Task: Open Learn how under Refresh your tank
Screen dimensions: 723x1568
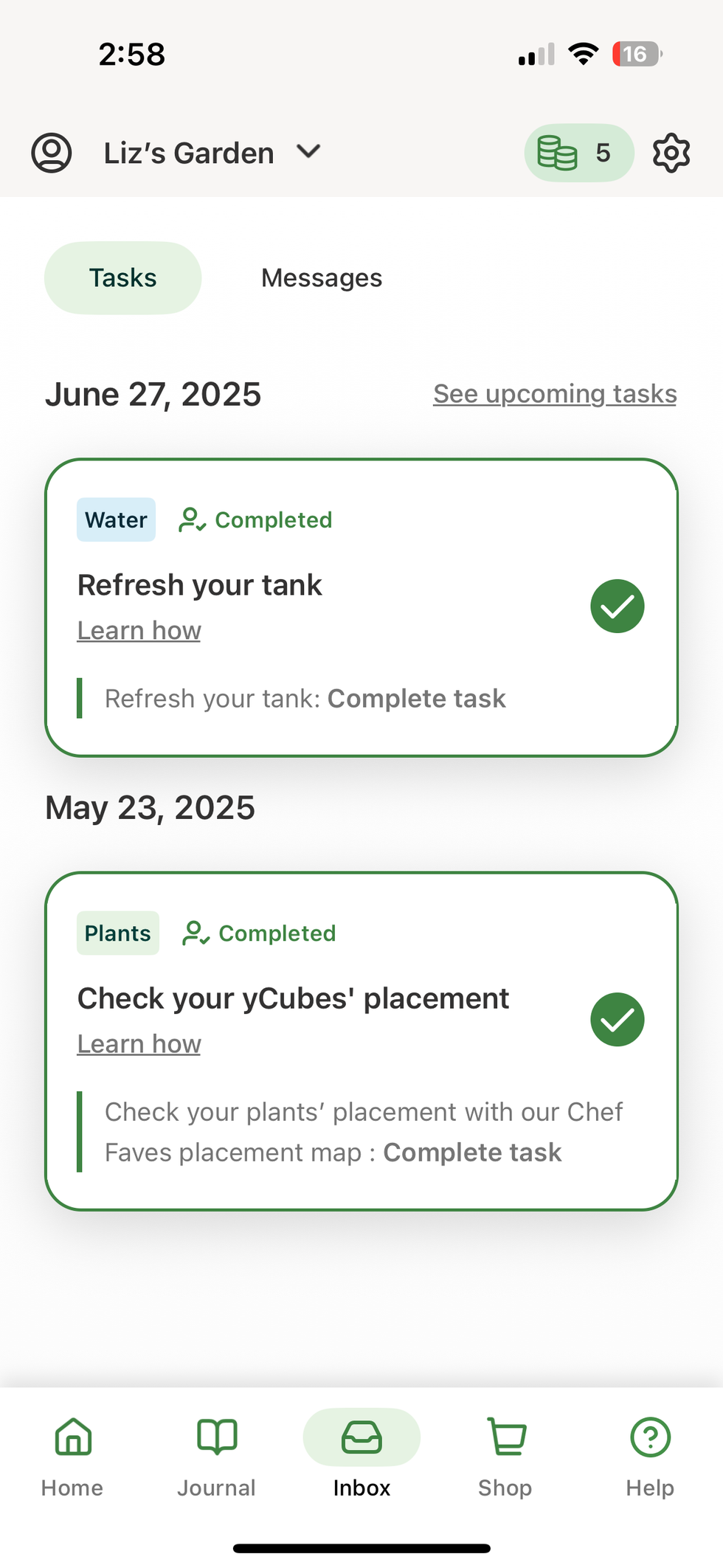Action: (138, 630)
